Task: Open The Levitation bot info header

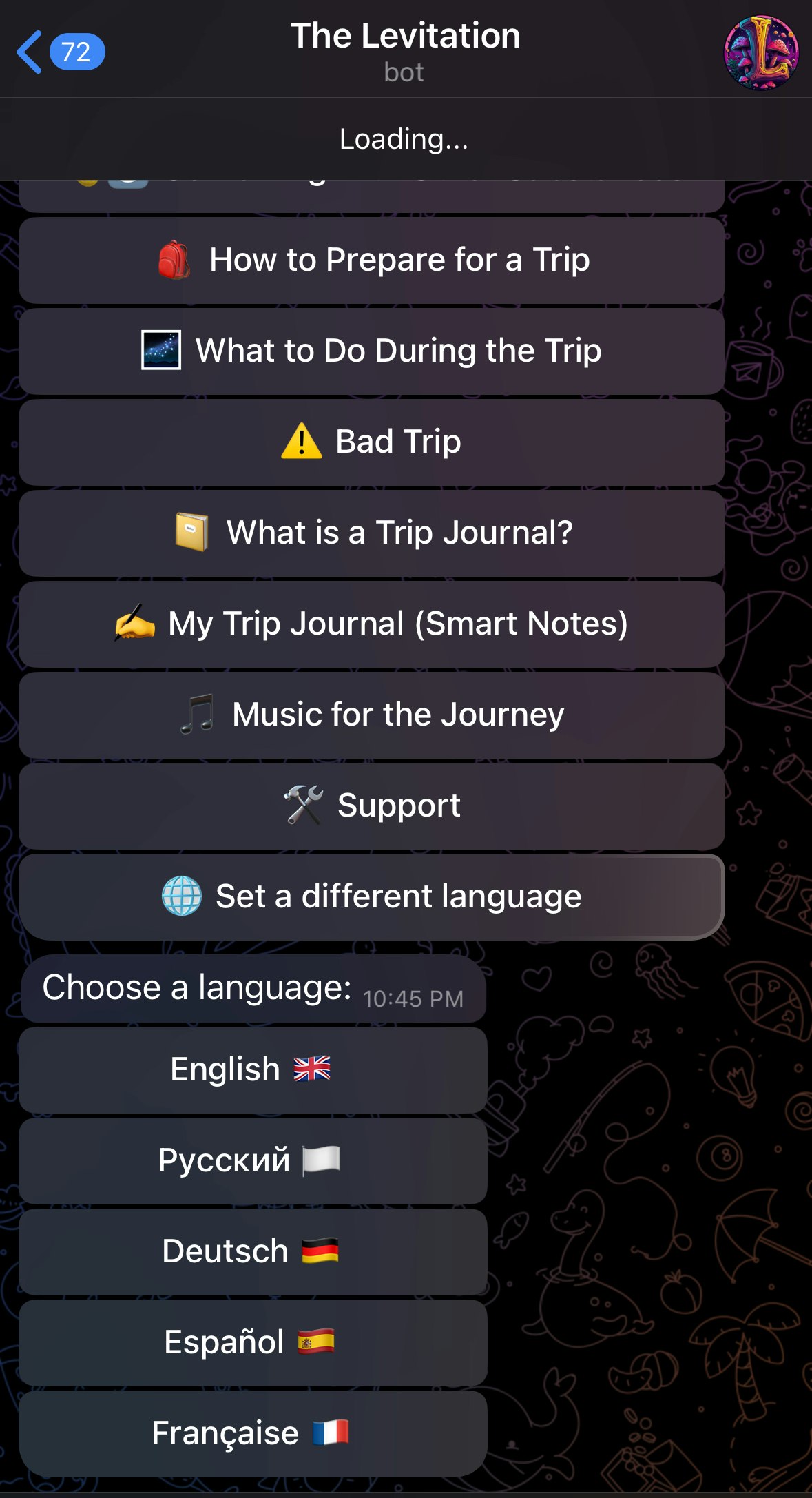Action: coord(405,50)
